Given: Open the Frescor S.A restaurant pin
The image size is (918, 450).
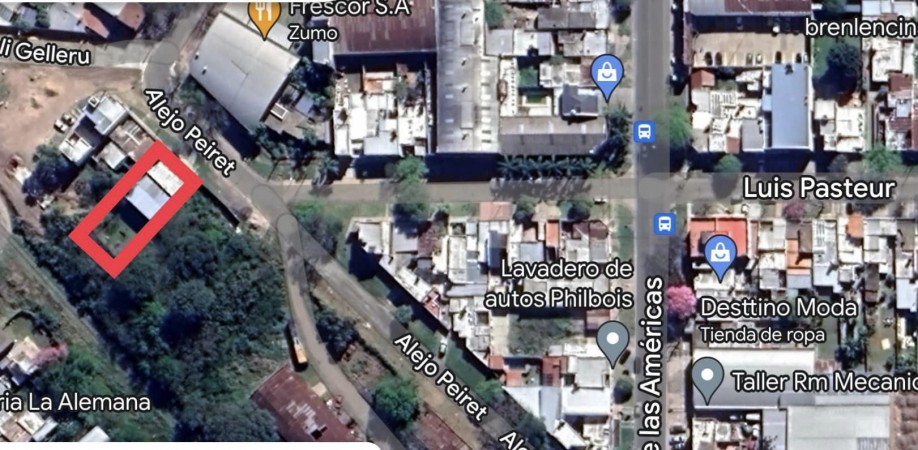Looking at the screenshot, I should (264, 16).
